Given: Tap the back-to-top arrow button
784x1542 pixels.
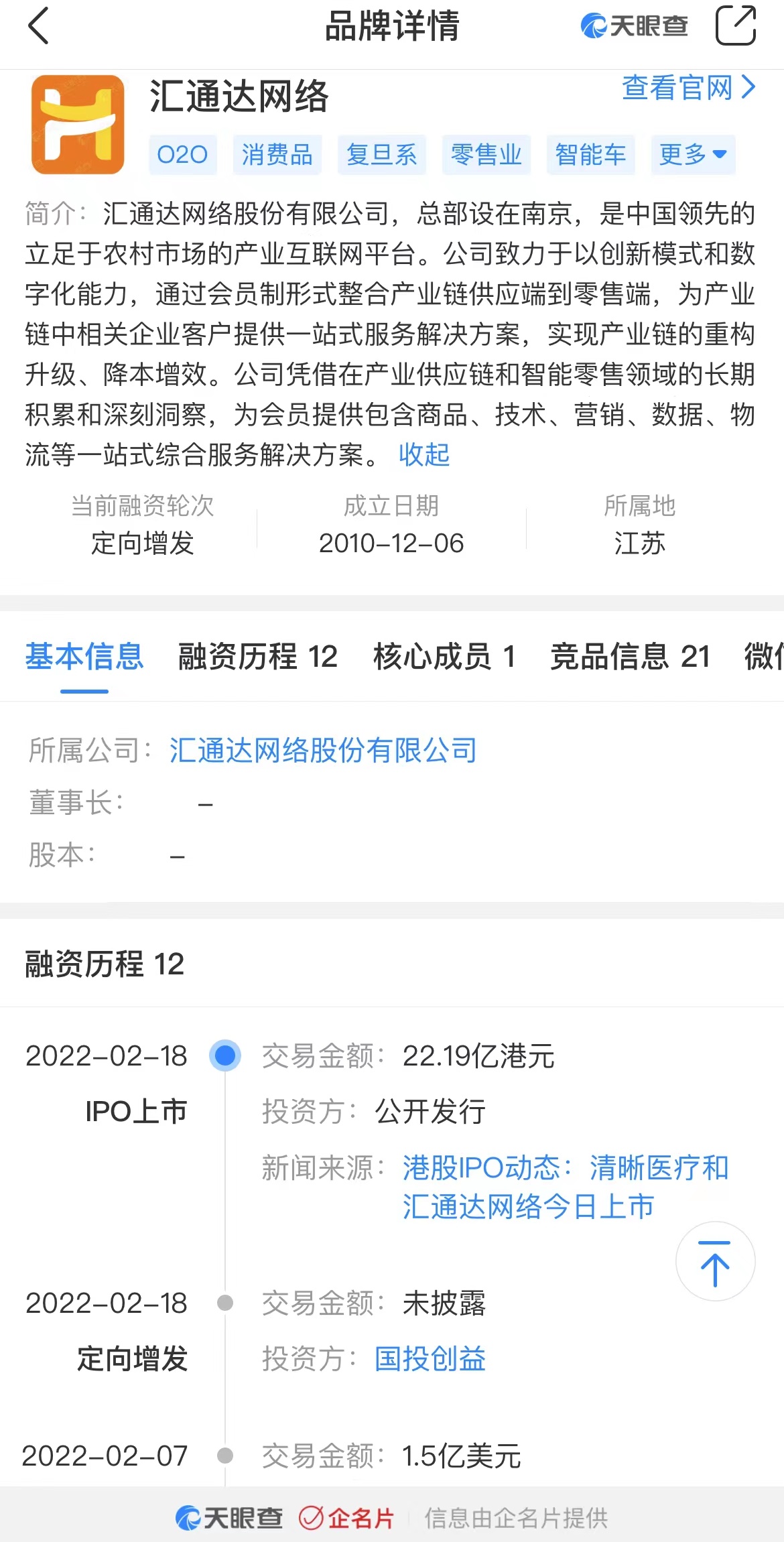Looking at the screenshot, I should (715, 1262).
